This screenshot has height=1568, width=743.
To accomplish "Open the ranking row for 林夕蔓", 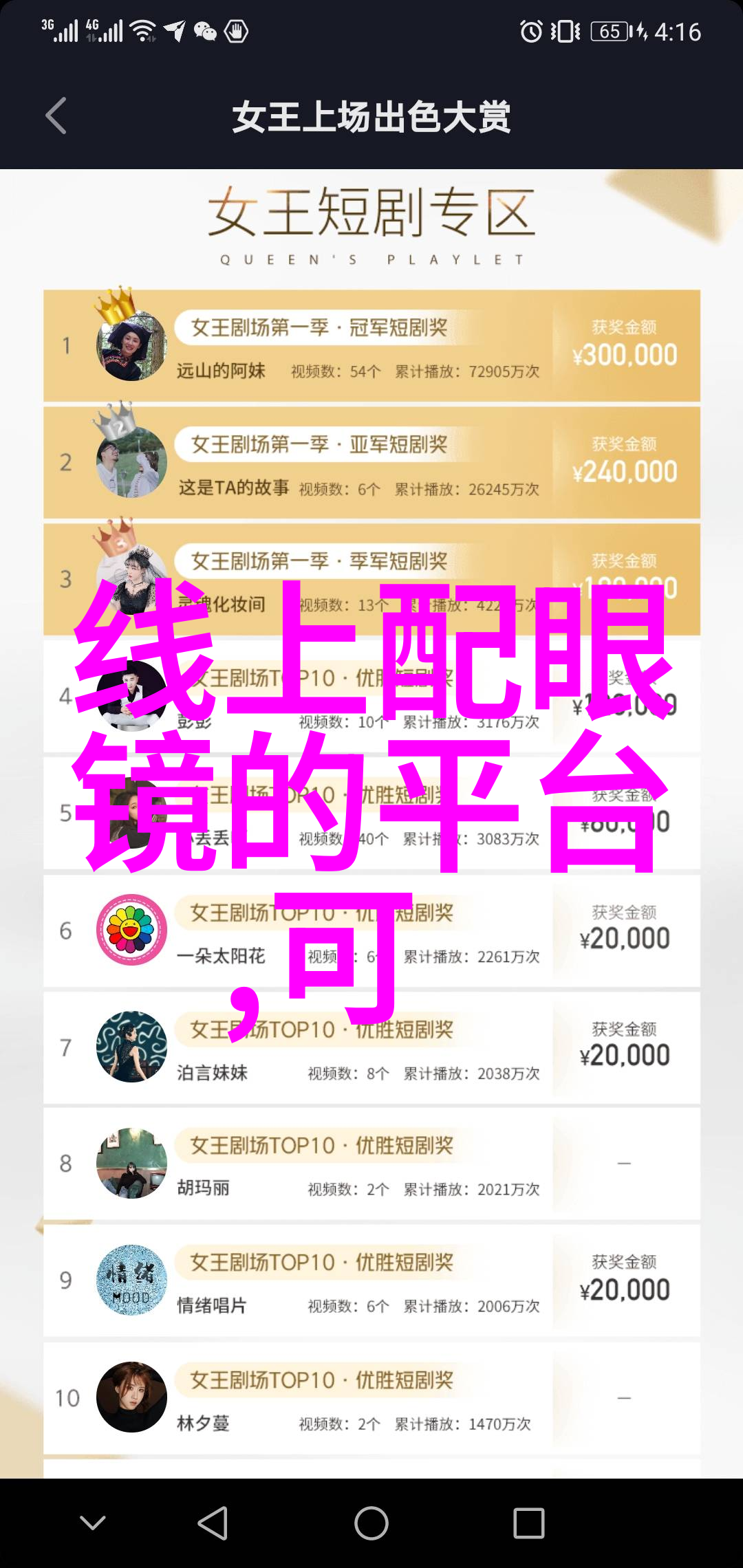I will 371,1398.
